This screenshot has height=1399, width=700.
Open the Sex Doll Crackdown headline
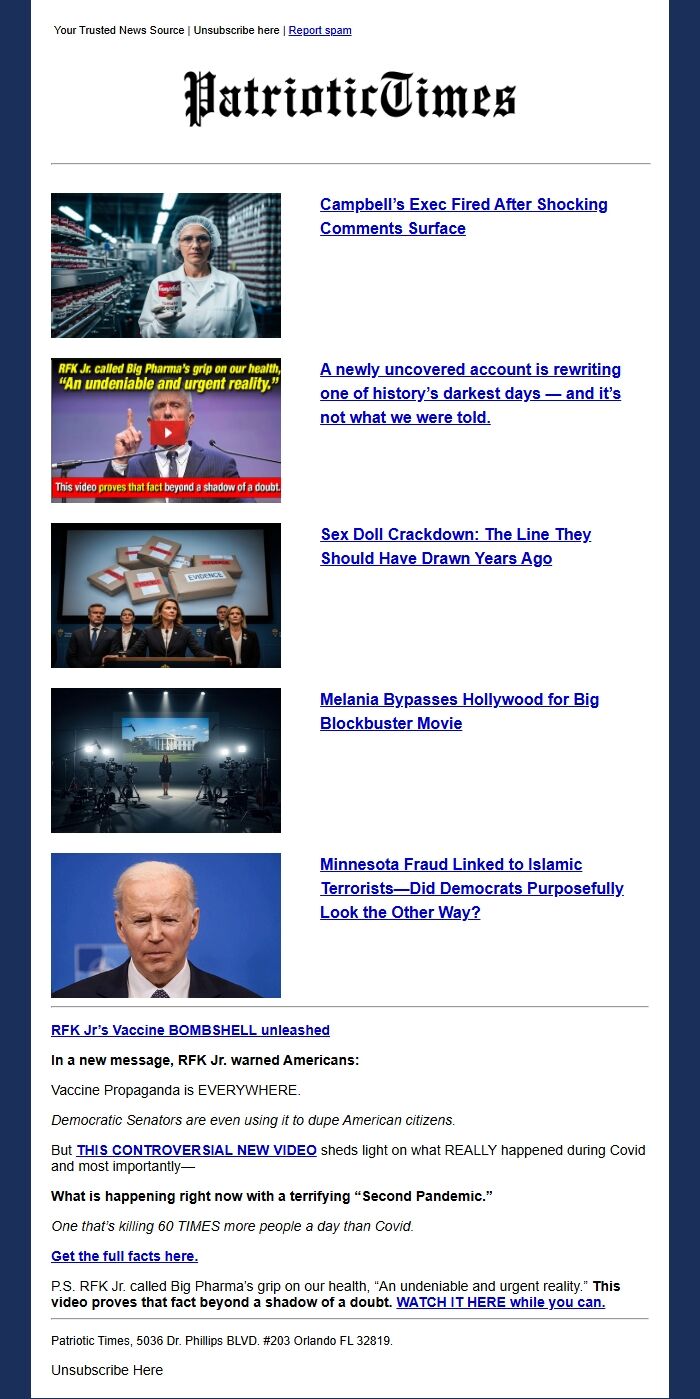(455, 546)
